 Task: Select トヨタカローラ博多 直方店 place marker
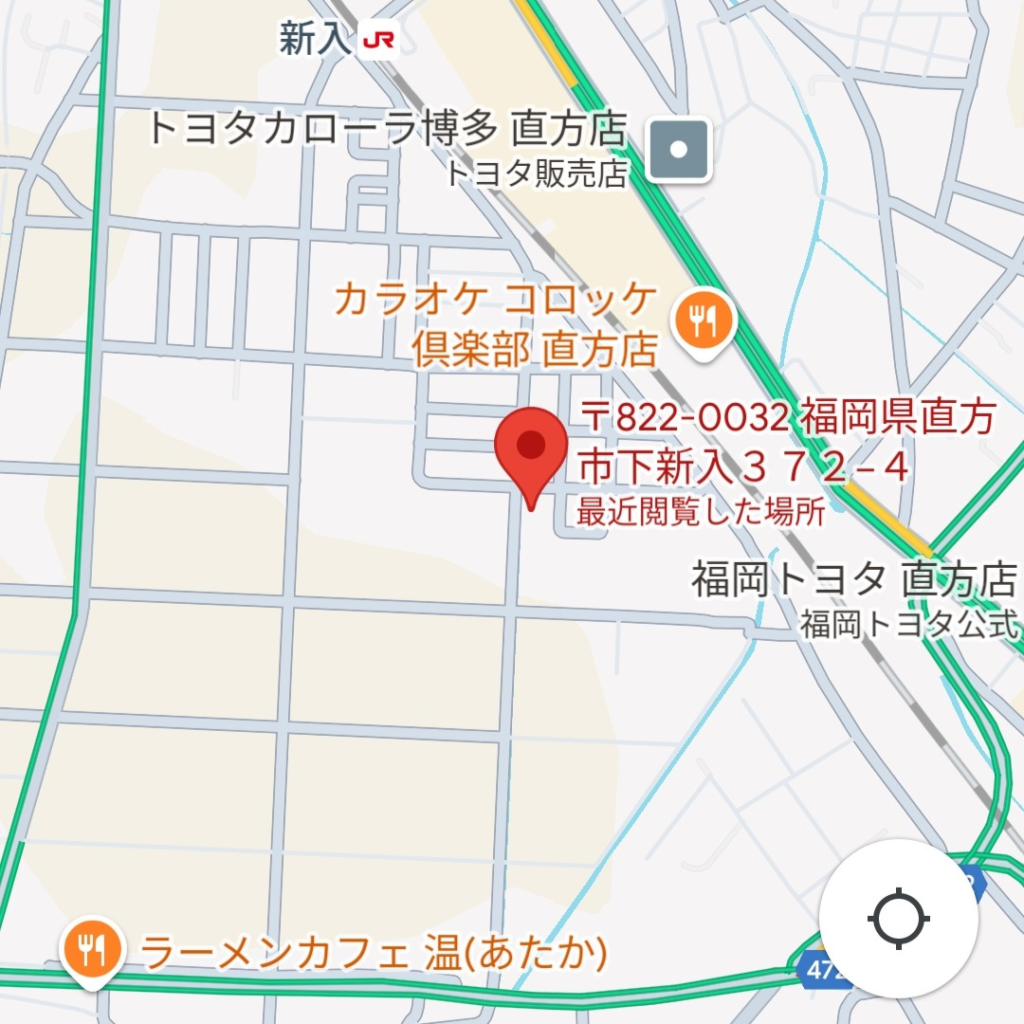coord(679,150)
